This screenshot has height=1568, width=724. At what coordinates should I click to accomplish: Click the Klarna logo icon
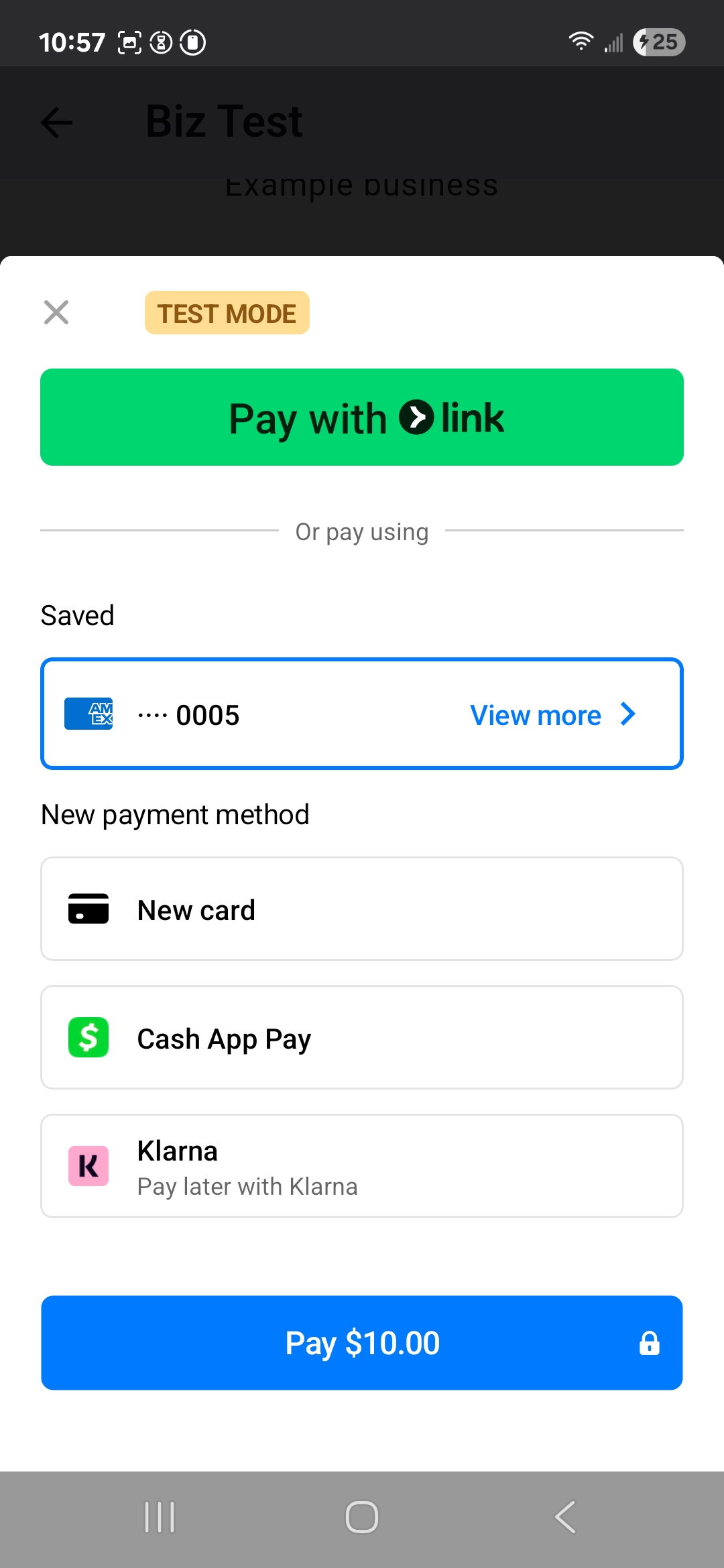[x=88, y=1166]
